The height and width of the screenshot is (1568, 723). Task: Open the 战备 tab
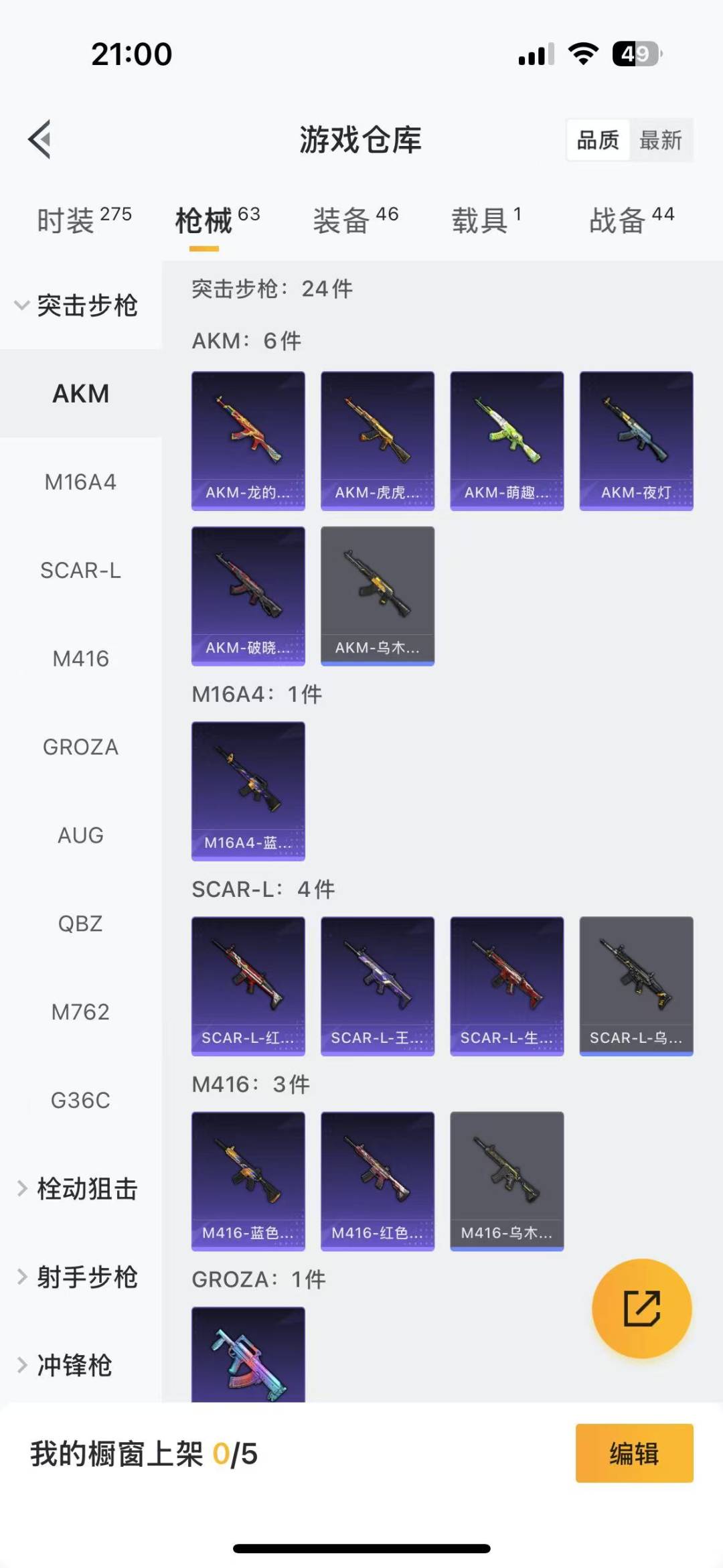click(631, 220)
